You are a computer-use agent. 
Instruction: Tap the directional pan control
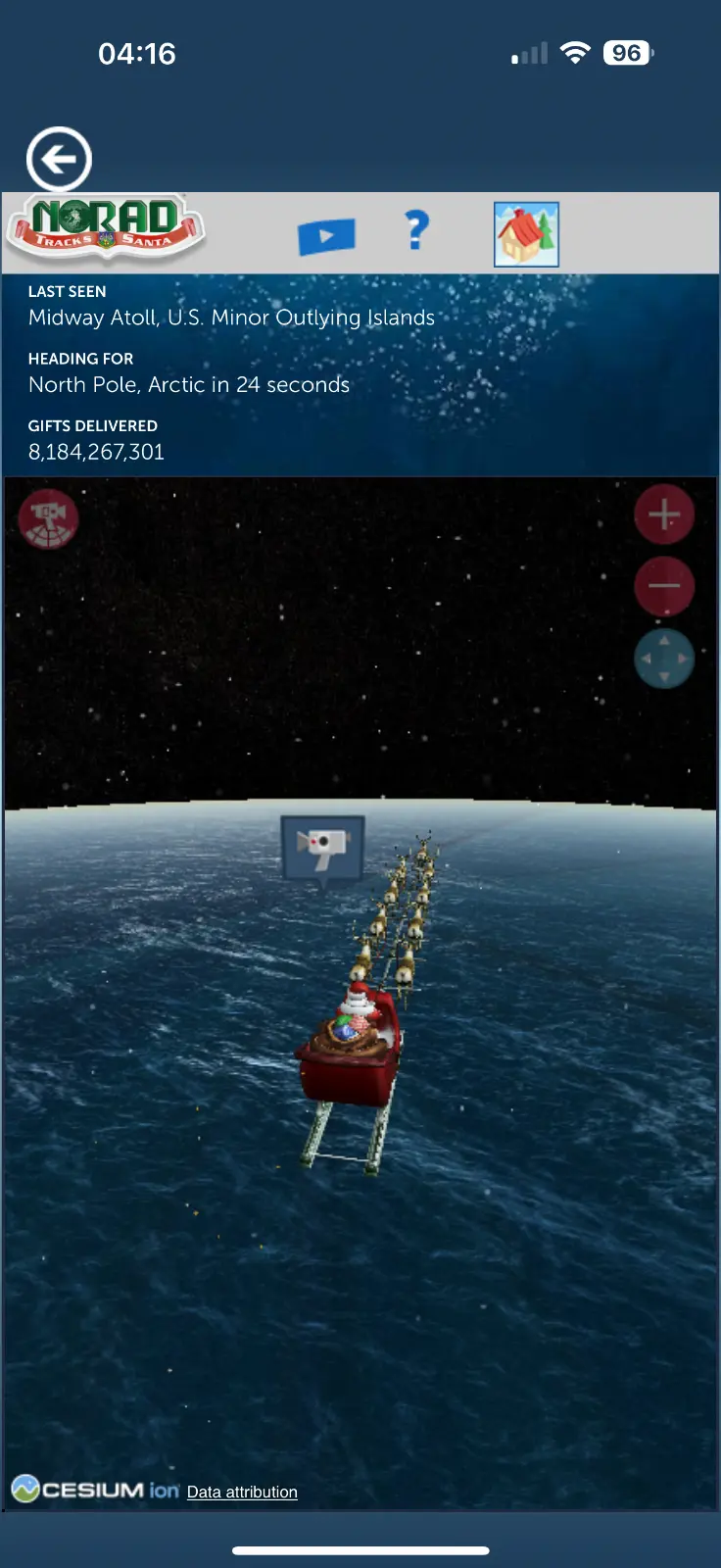[664, 659]
